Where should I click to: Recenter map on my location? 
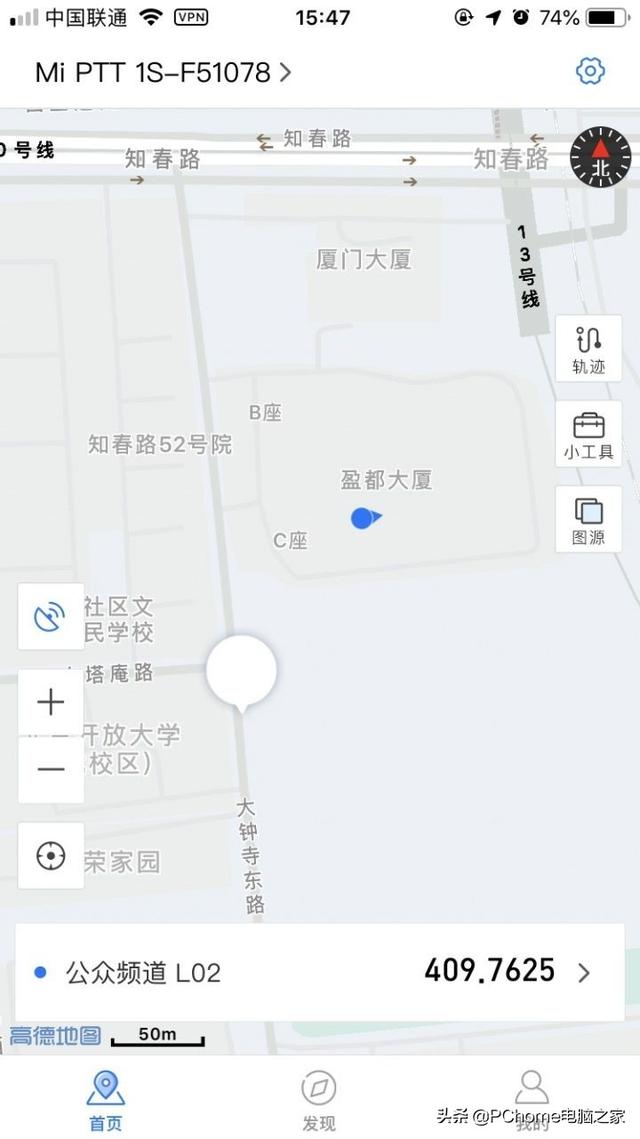click(51, 856)
